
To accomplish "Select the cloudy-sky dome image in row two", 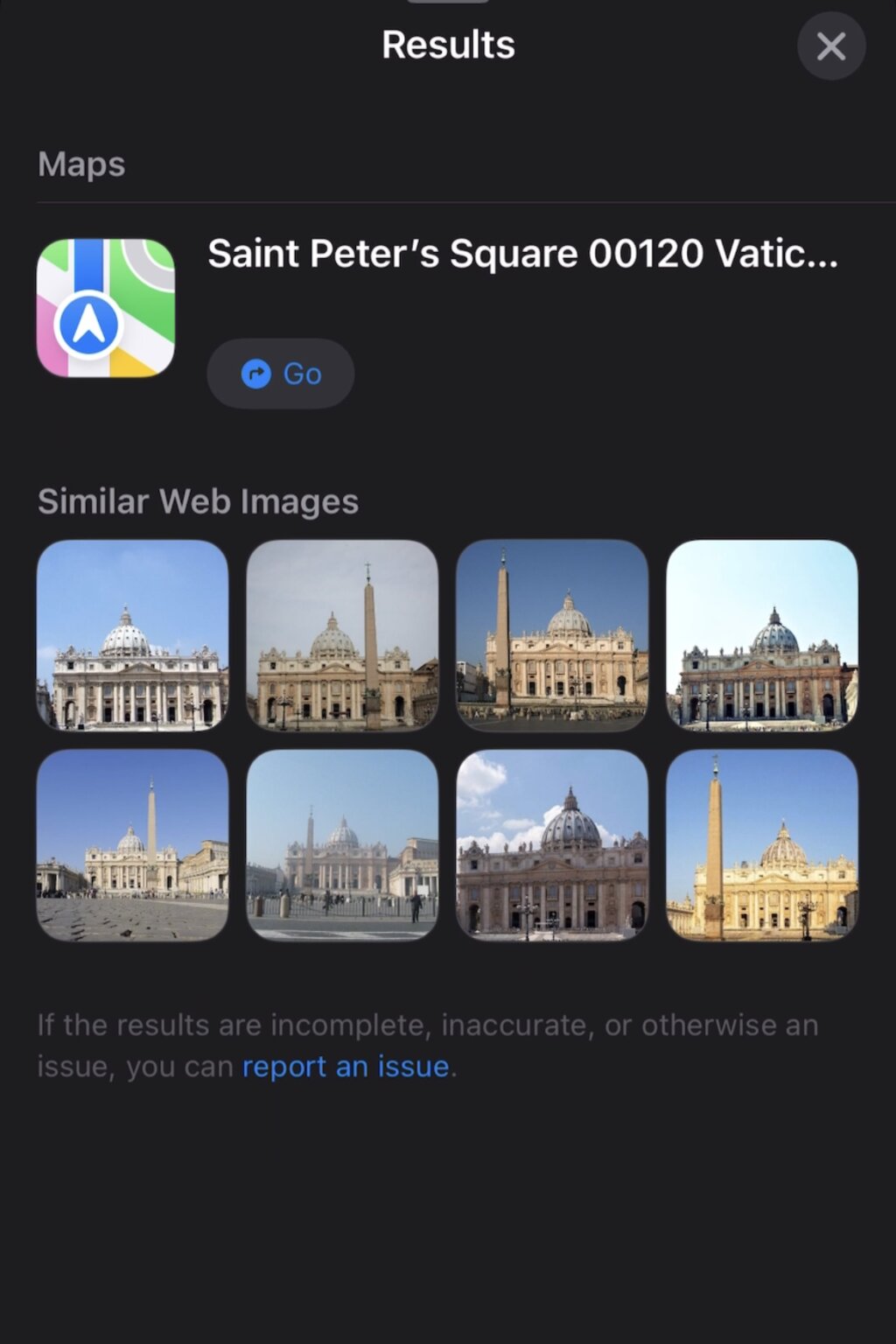I will (x=551, y=846).
